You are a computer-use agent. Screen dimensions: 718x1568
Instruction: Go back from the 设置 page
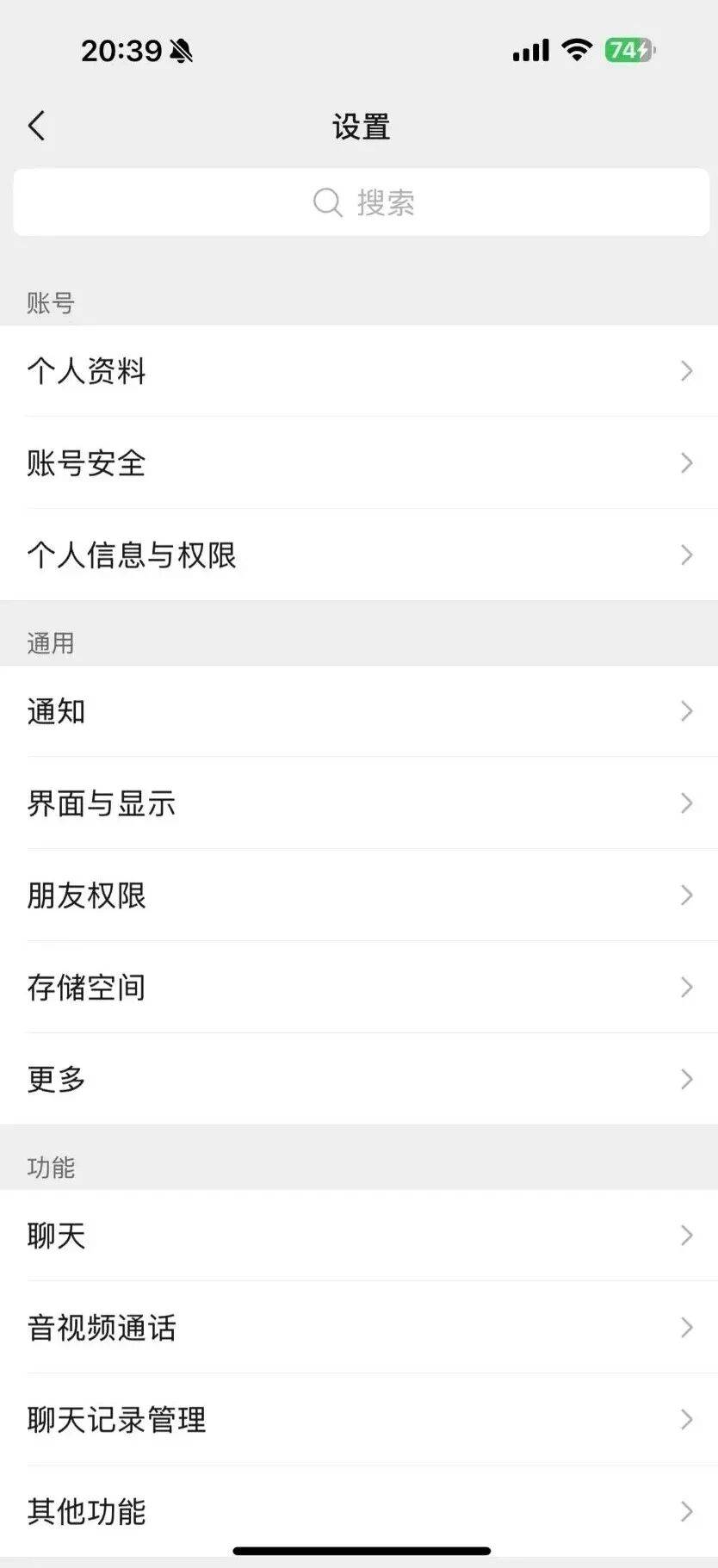(36, 126)
